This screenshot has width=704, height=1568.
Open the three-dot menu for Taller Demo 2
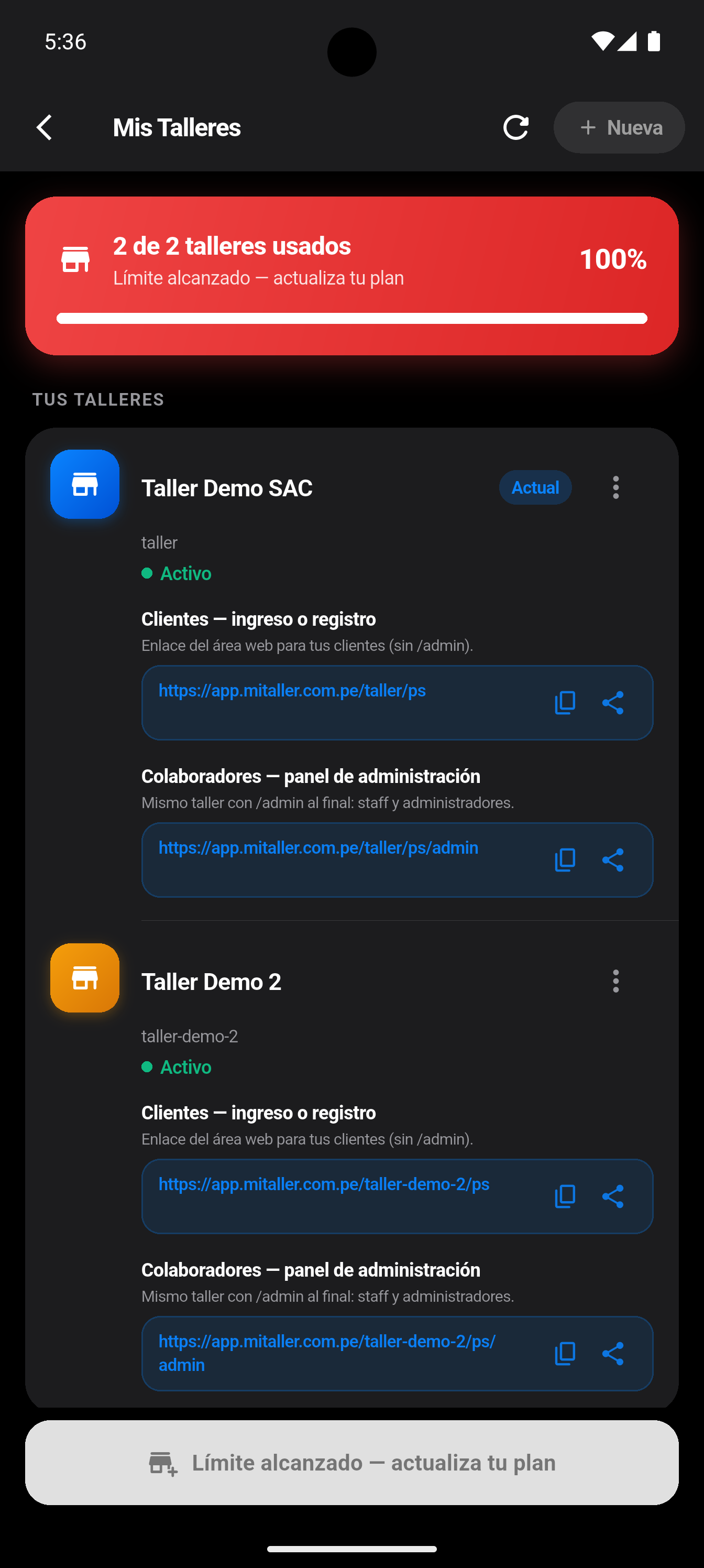(616, 981)
